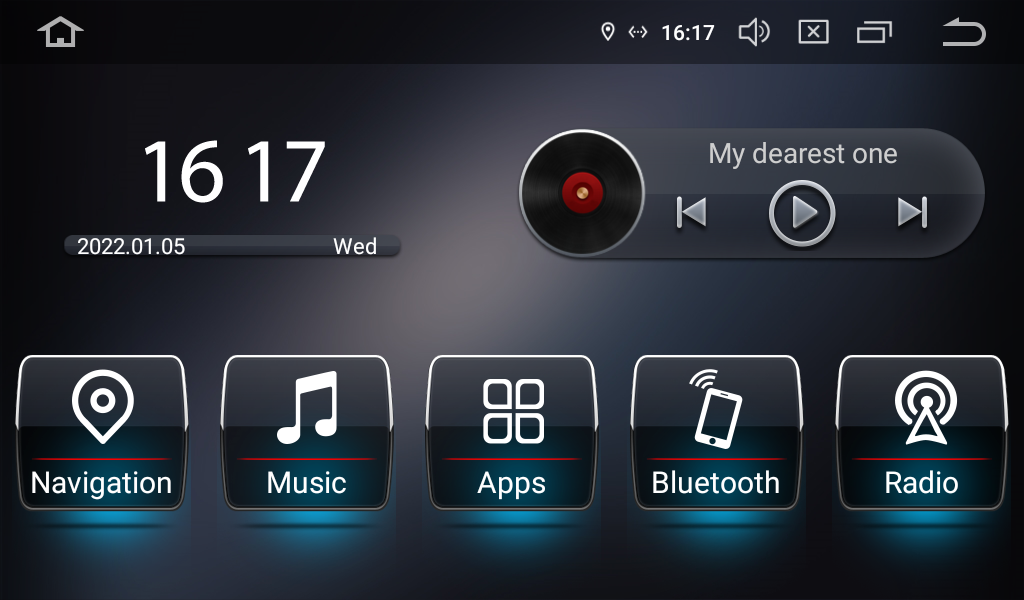Go back to the previous track

[x=692, y=212]
